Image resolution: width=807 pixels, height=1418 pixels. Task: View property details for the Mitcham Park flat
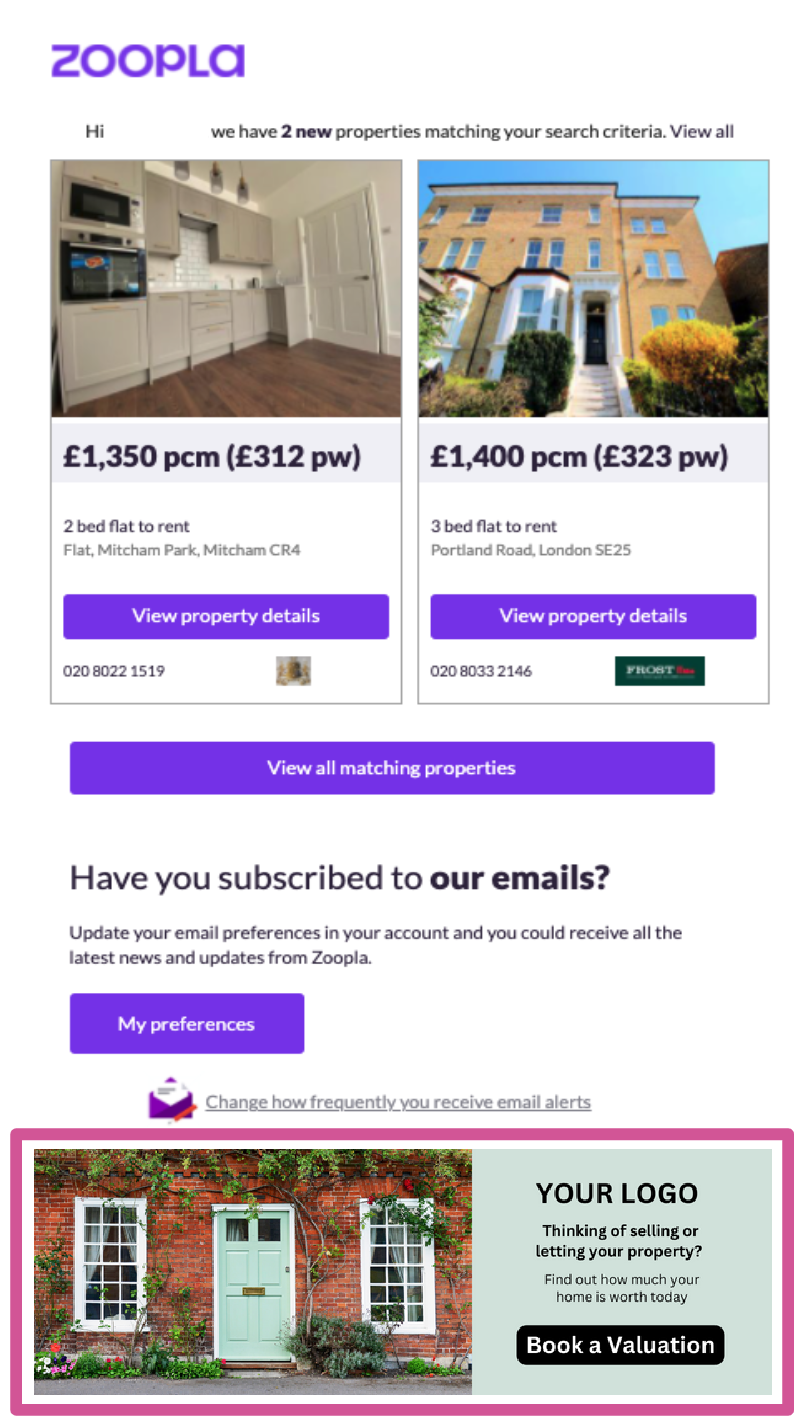[226, 616]
